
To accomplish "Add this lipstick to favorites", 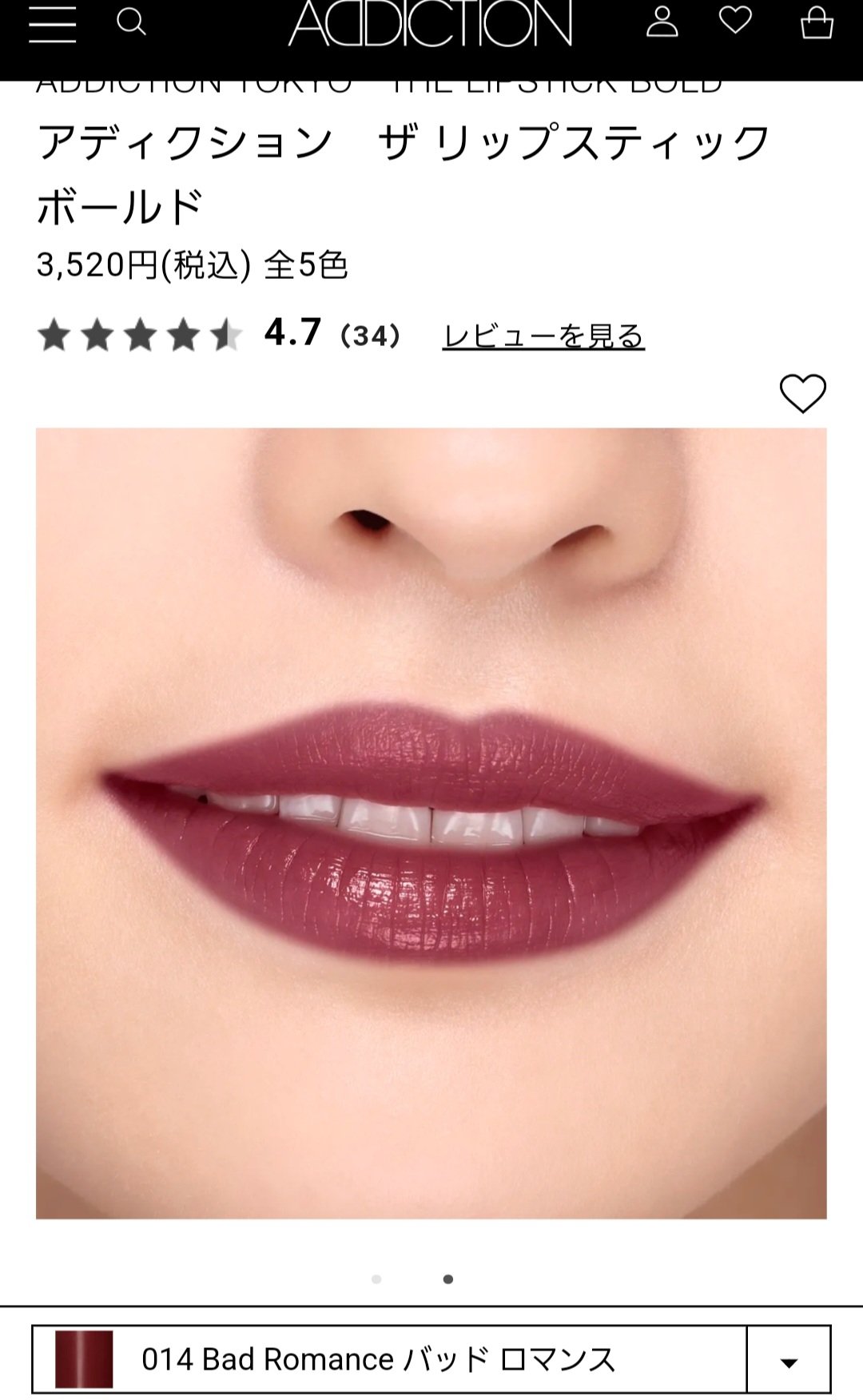I will (802, 393).
